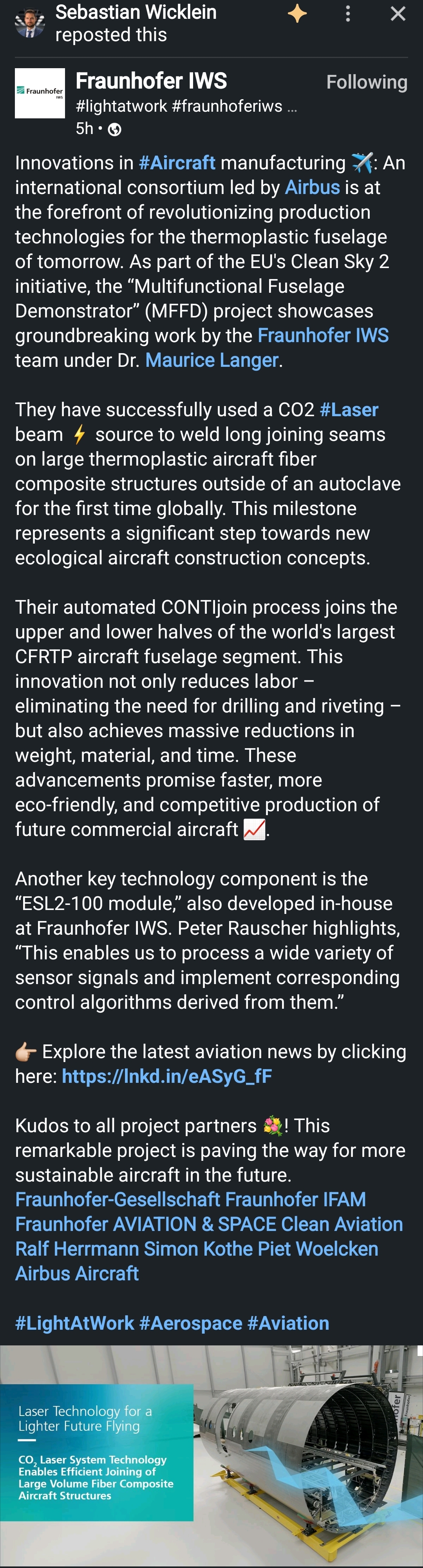
Task: Open the #Laser hashtag
Action: click(349, 410)
